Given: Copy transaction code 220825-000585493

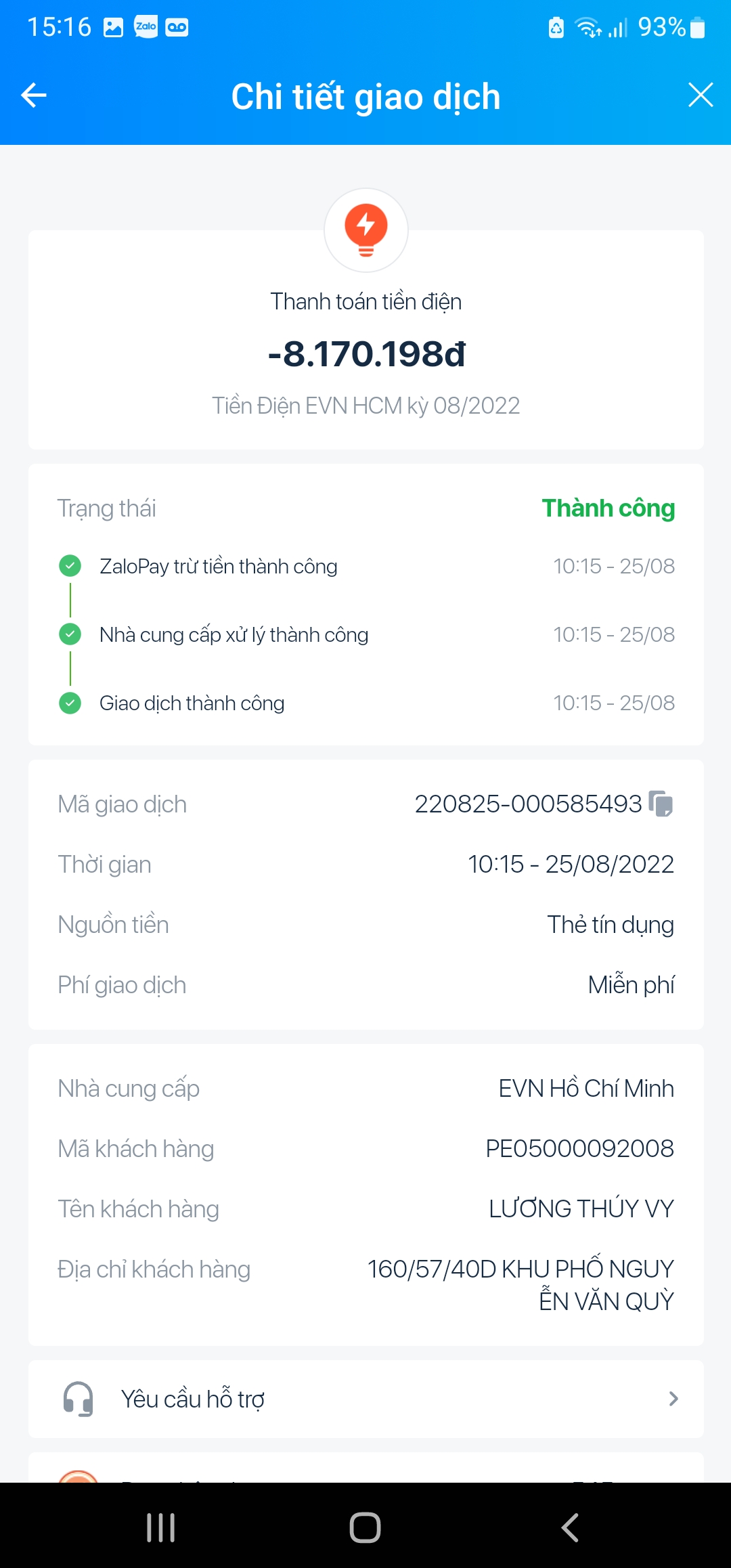Looking at the screenshot, I should click(661, 804).
